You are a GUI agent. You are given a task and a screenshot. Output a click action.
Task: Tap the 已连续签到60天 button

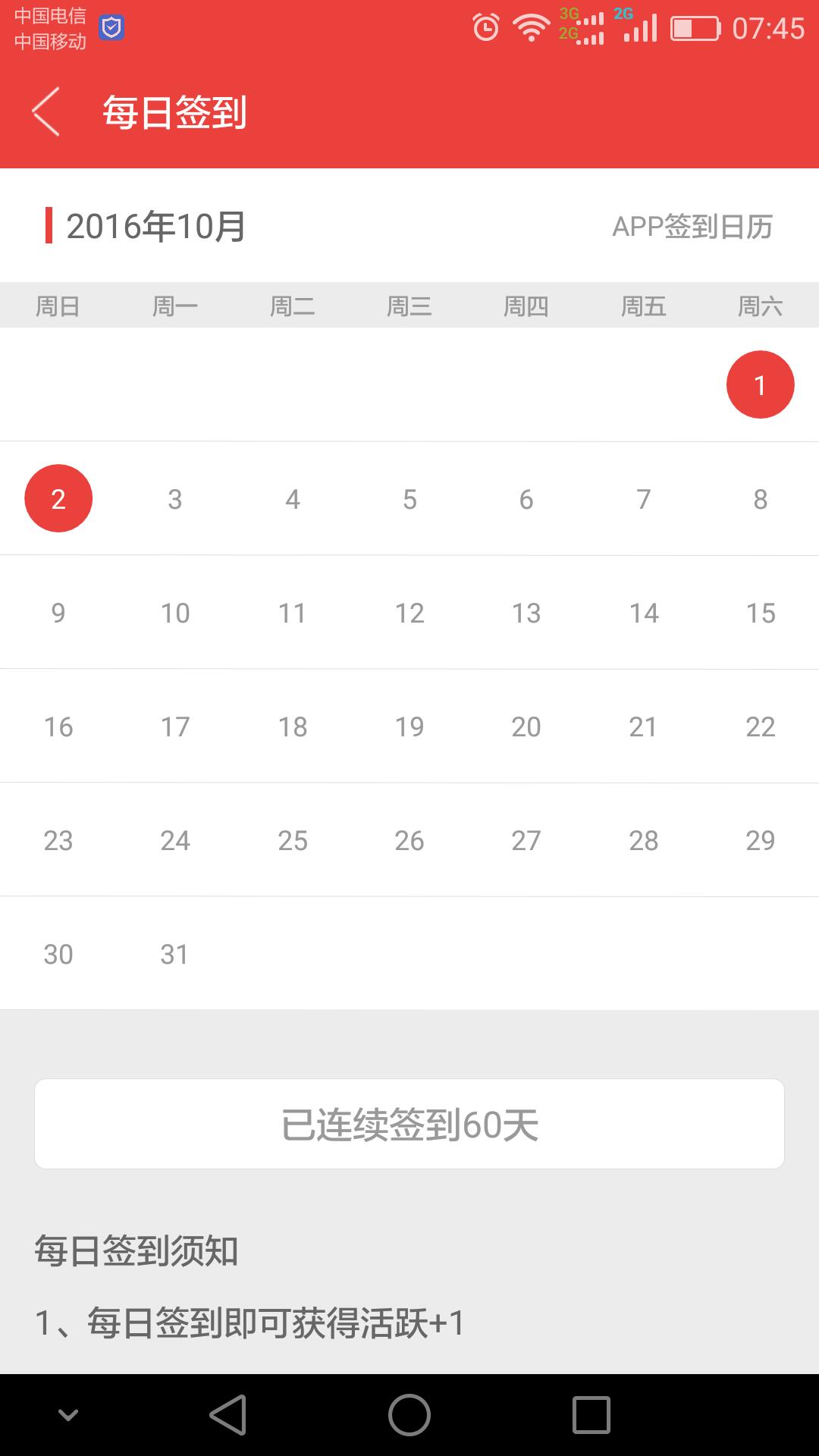(409, 1124)
